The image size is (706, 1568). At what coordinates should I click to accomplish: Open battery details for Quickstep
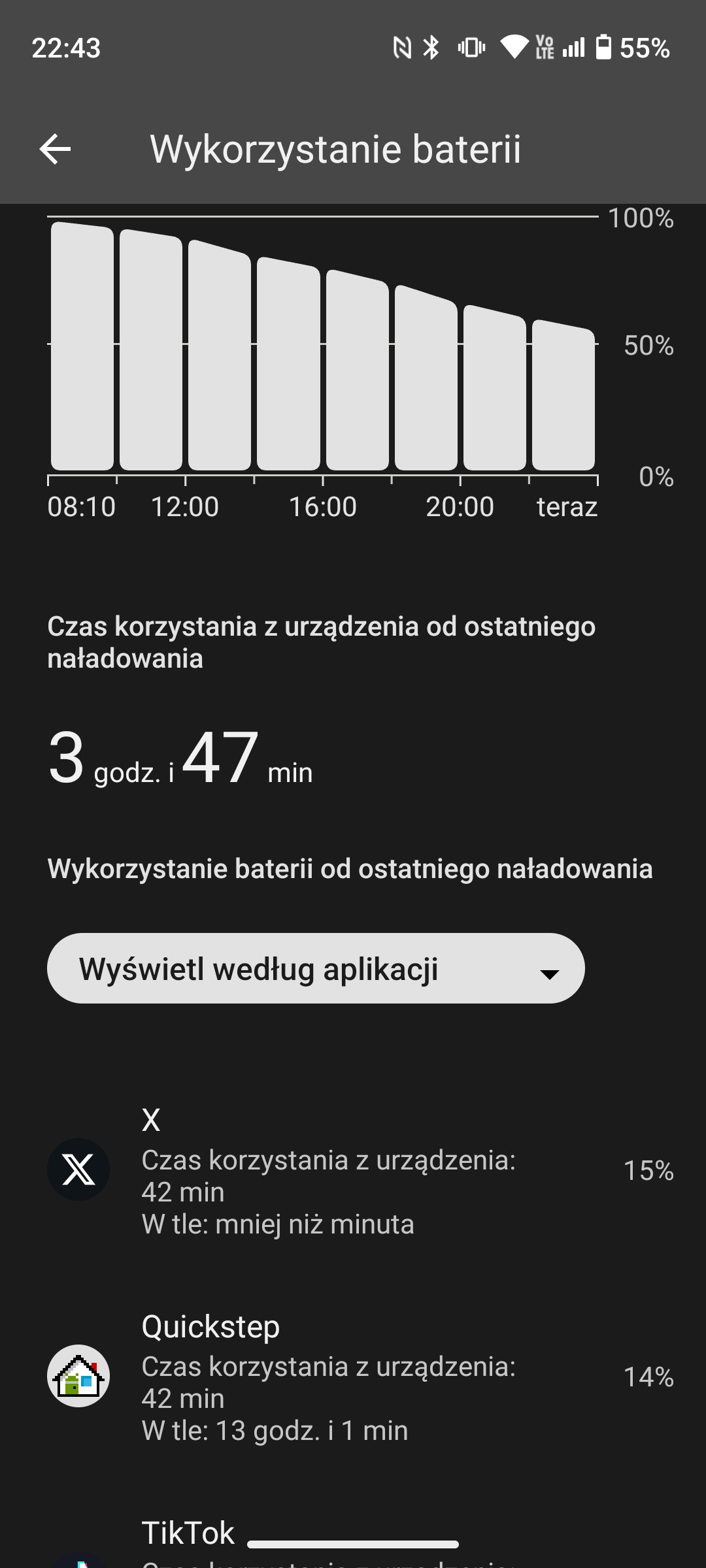coord(353,1376)
